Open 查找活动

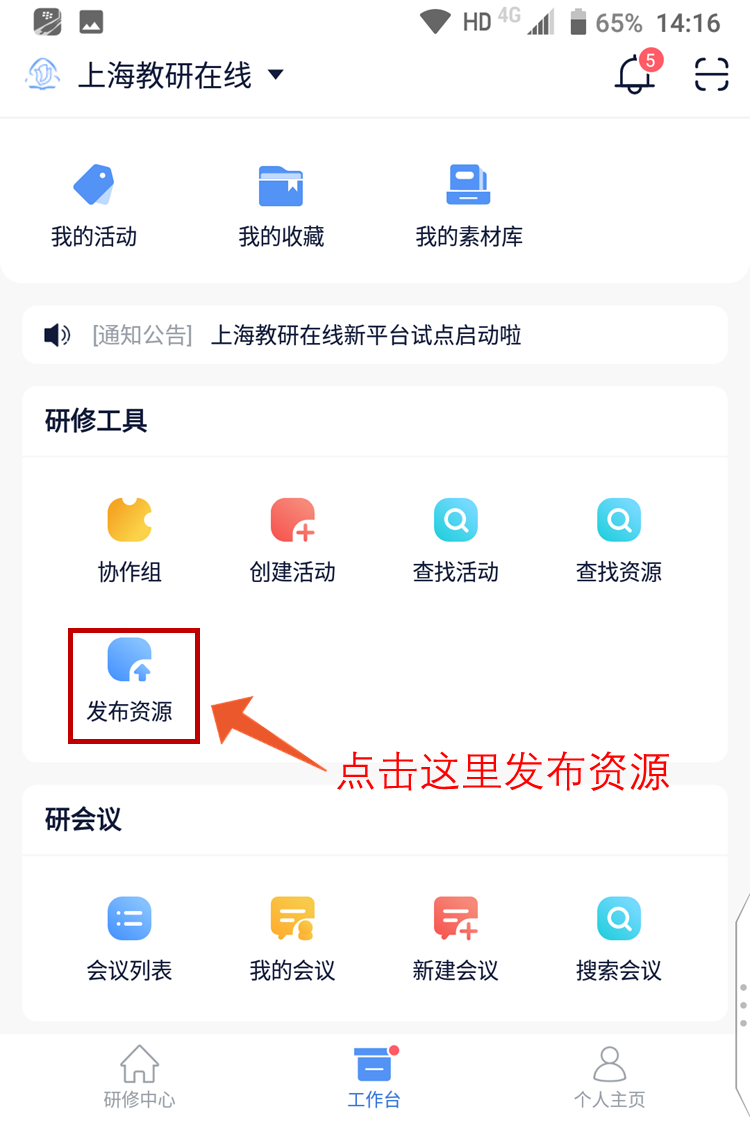[x=455, y=540]
